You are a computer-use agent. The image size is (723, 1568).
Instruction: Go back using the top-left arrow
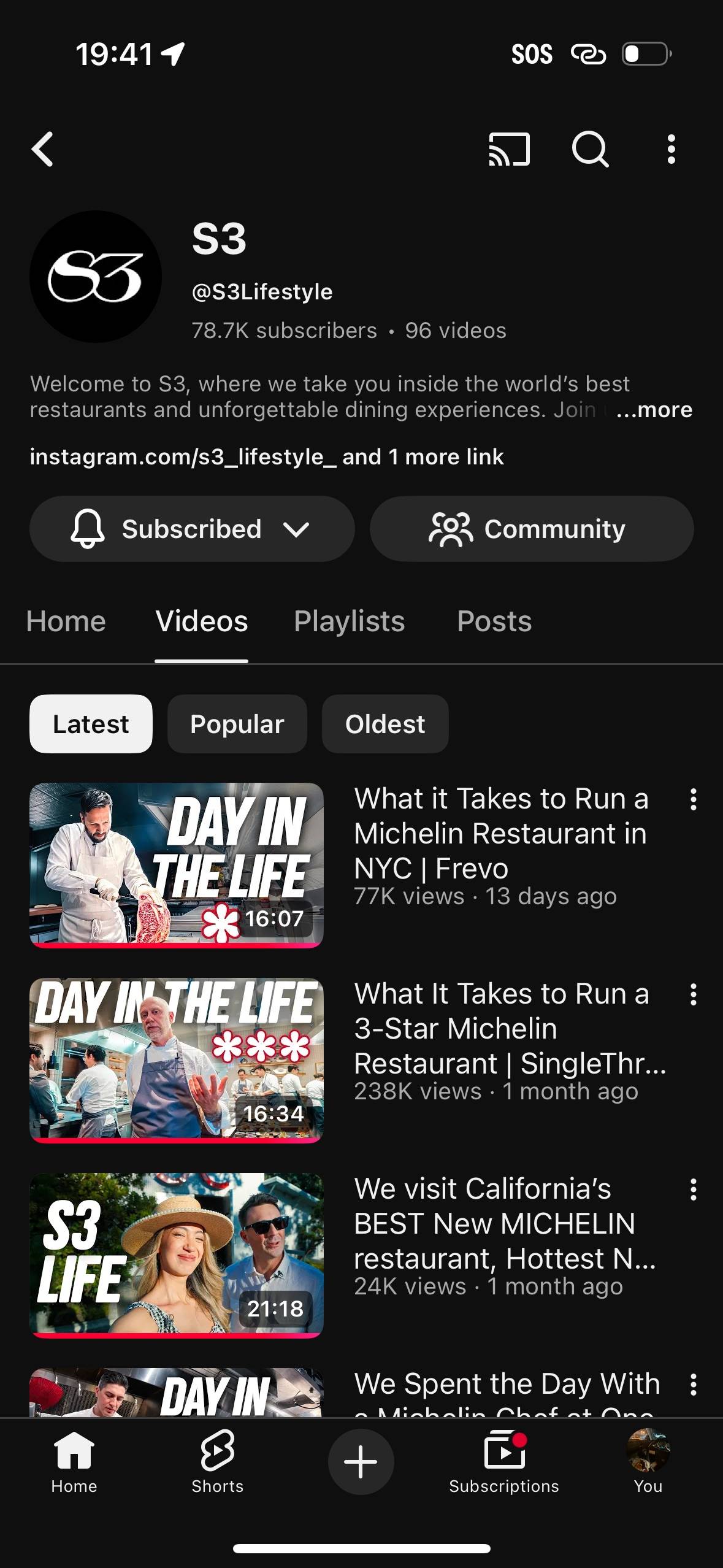pos(42,149)
